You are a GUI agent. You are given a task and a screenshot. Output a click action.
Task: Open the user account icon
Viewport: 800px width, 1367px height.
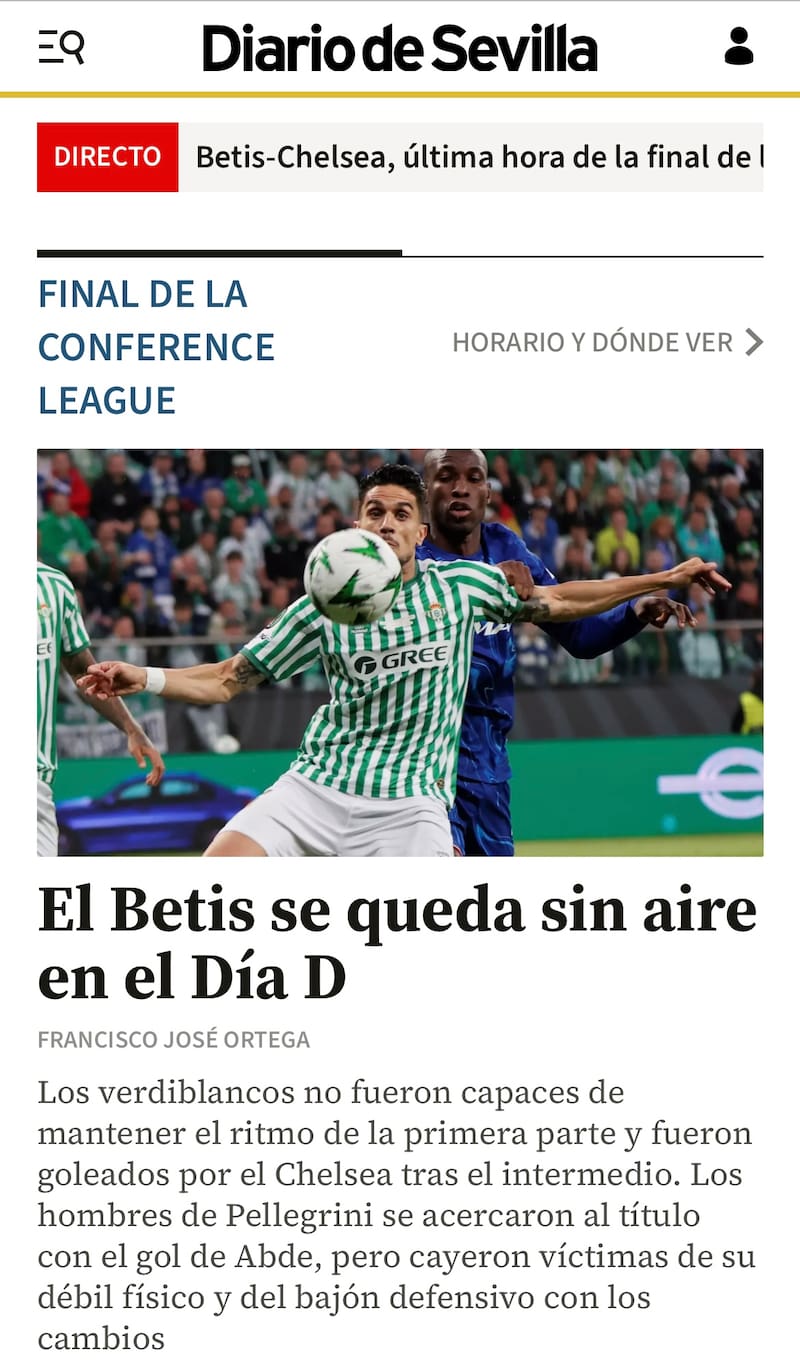click(x=739, y=47)
